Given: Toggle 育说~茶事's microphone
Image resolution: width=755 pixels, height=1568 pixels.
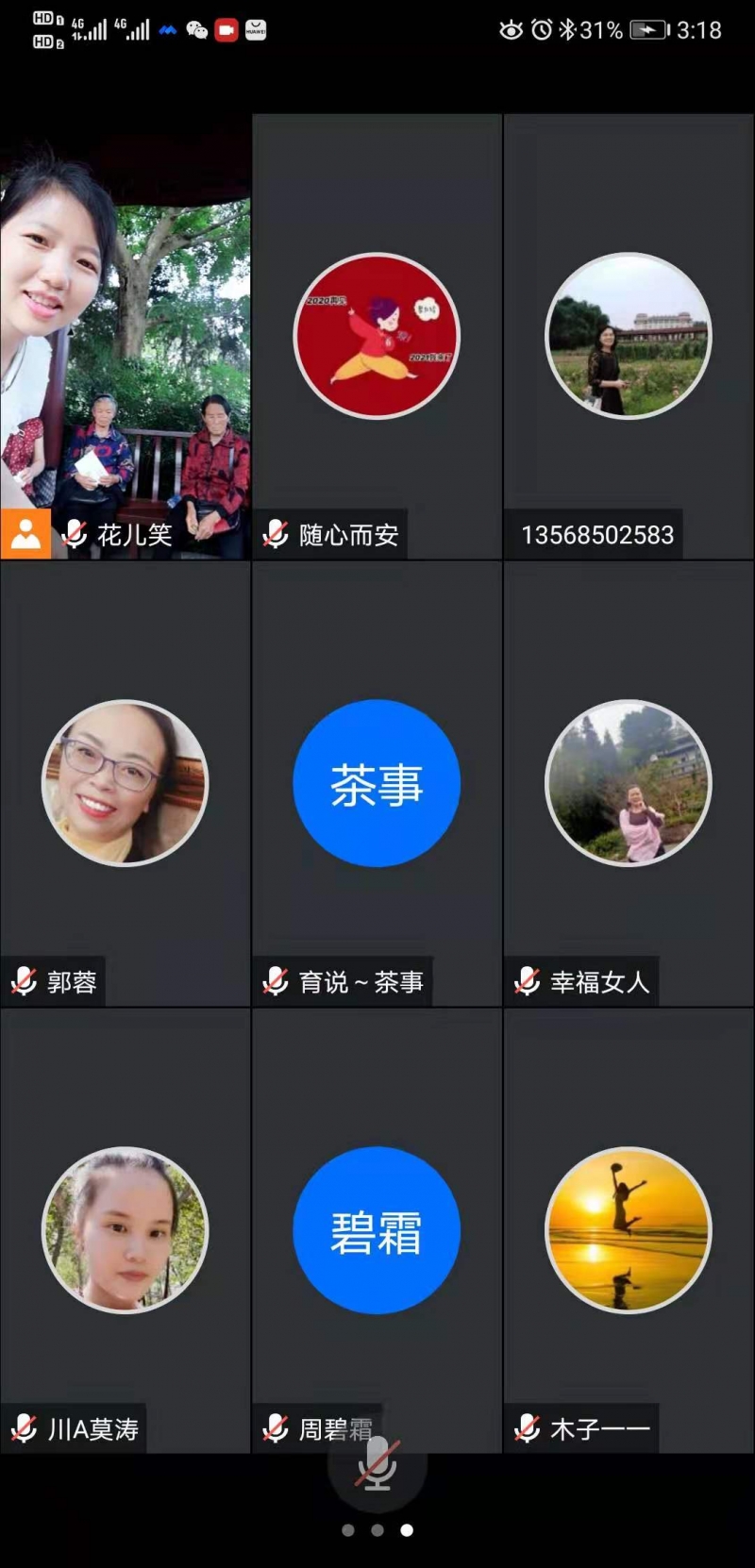Looking at the screenshot, I should click(x=276, y=981).
